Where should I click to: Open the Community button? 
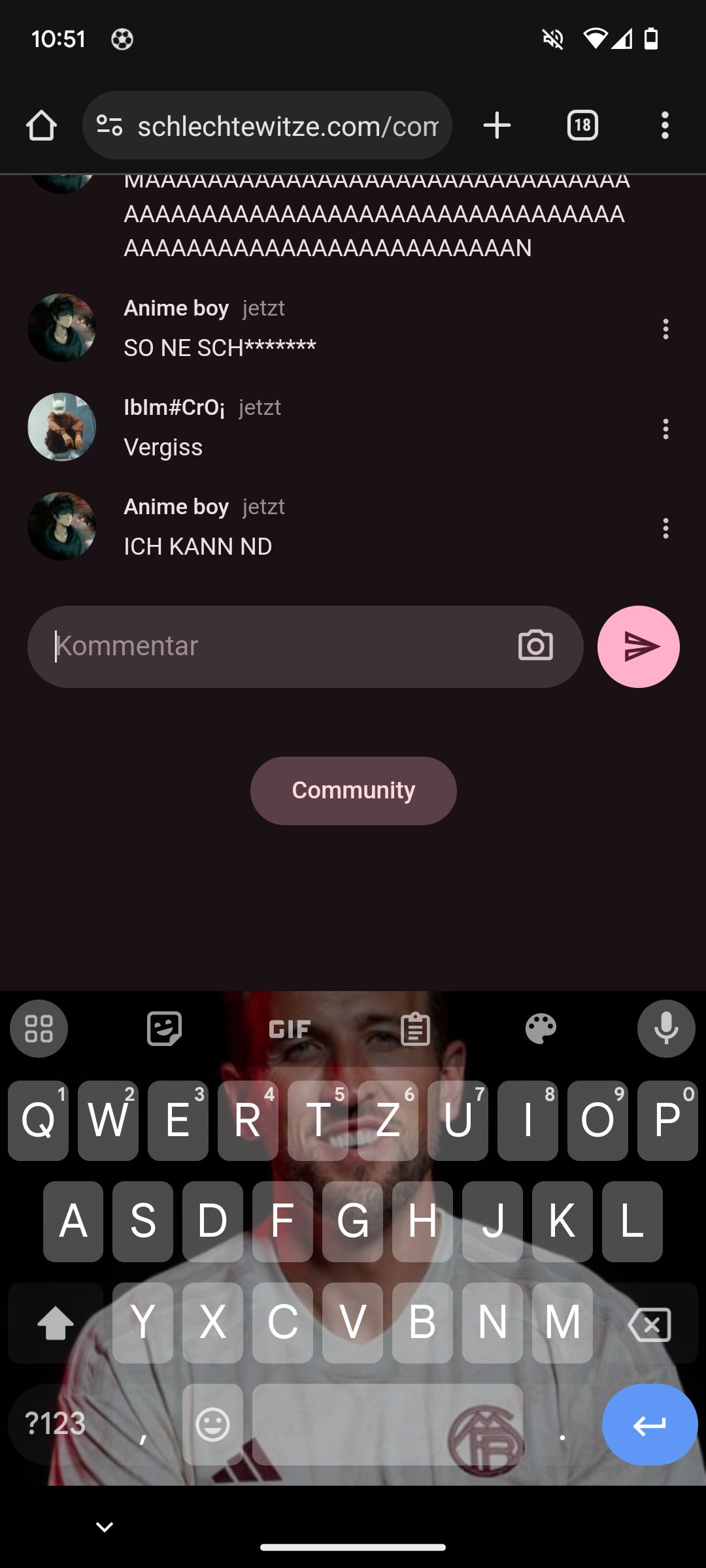point(353,791)
